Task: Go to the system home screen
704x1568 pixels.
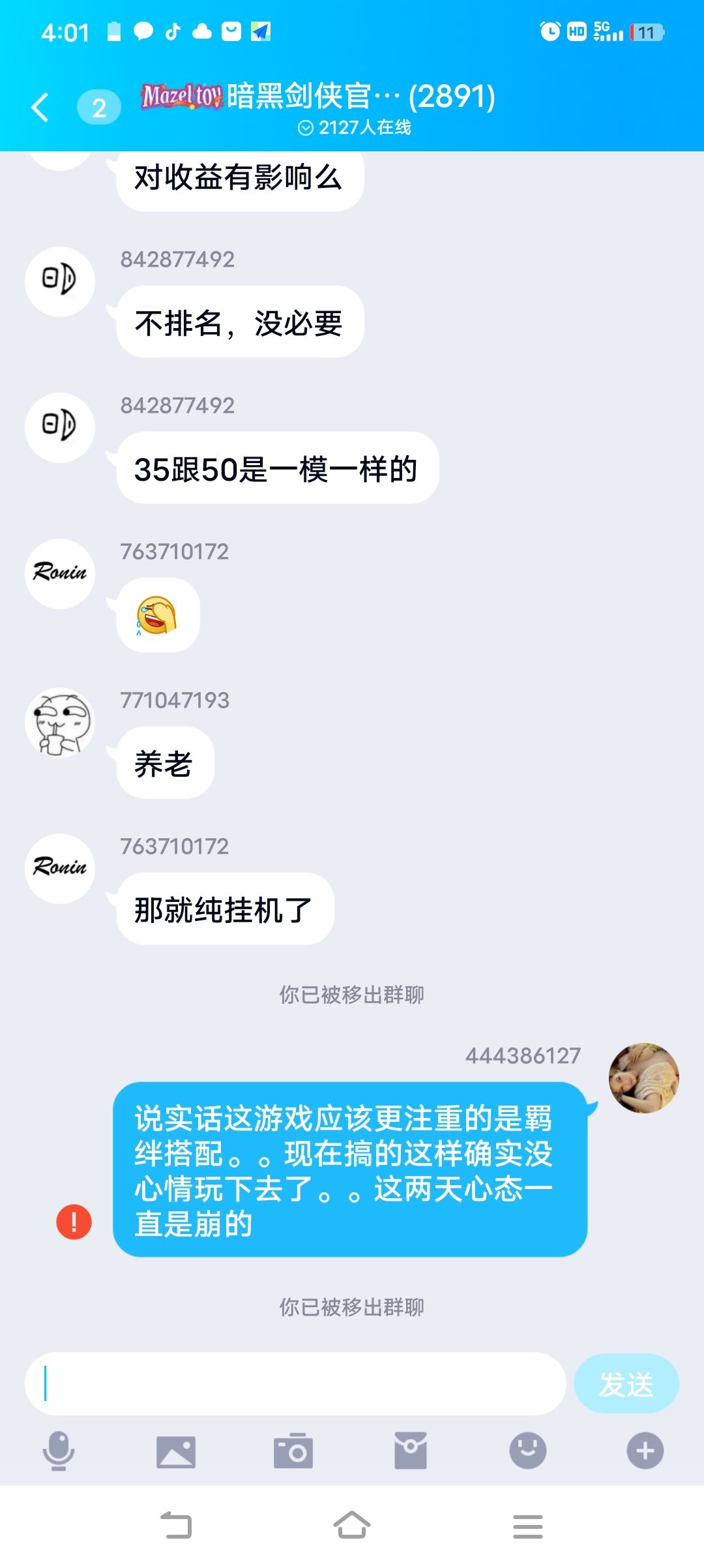Action: click(352, 1526)
